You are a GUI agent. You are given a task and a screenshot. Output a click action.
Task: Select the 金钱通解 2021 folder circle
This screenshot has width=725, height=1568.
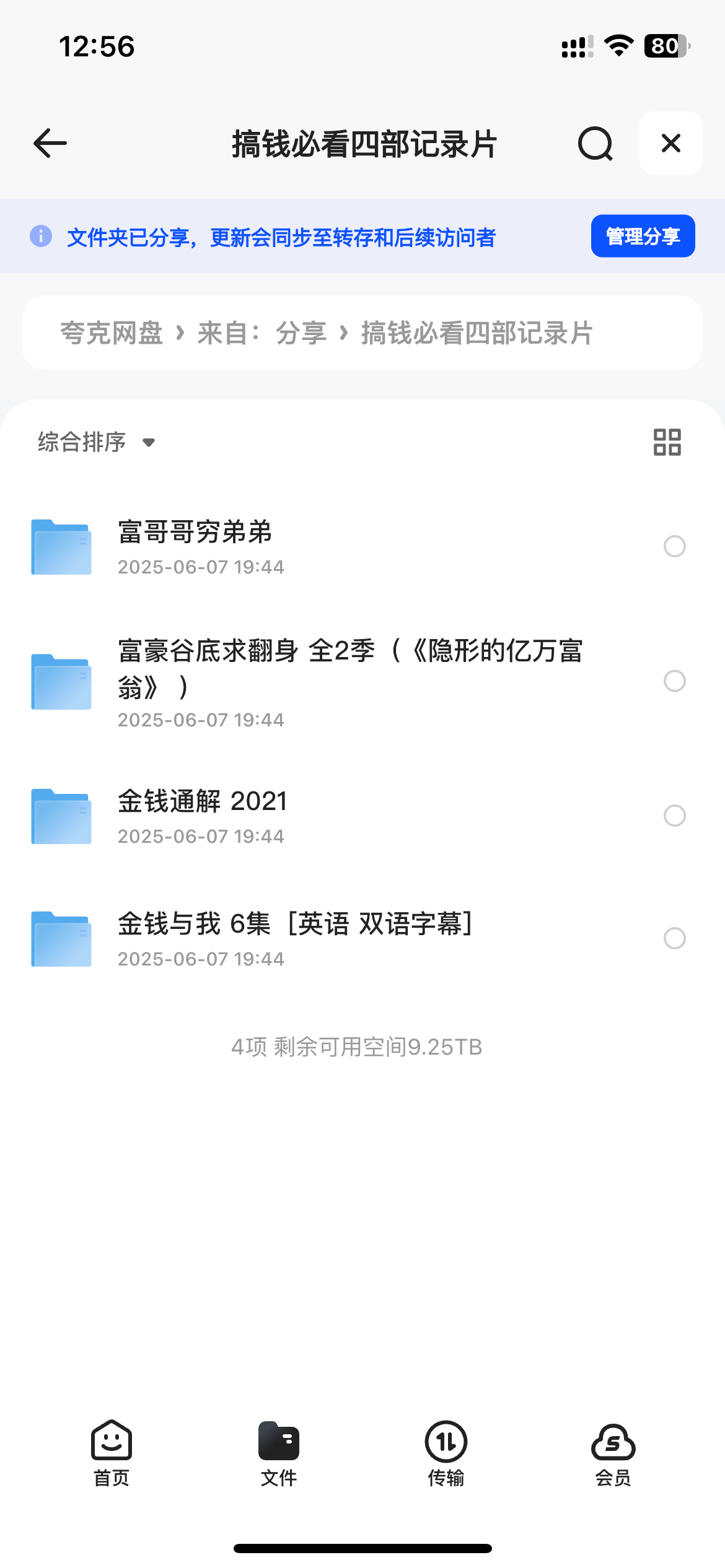pos(675,816)
